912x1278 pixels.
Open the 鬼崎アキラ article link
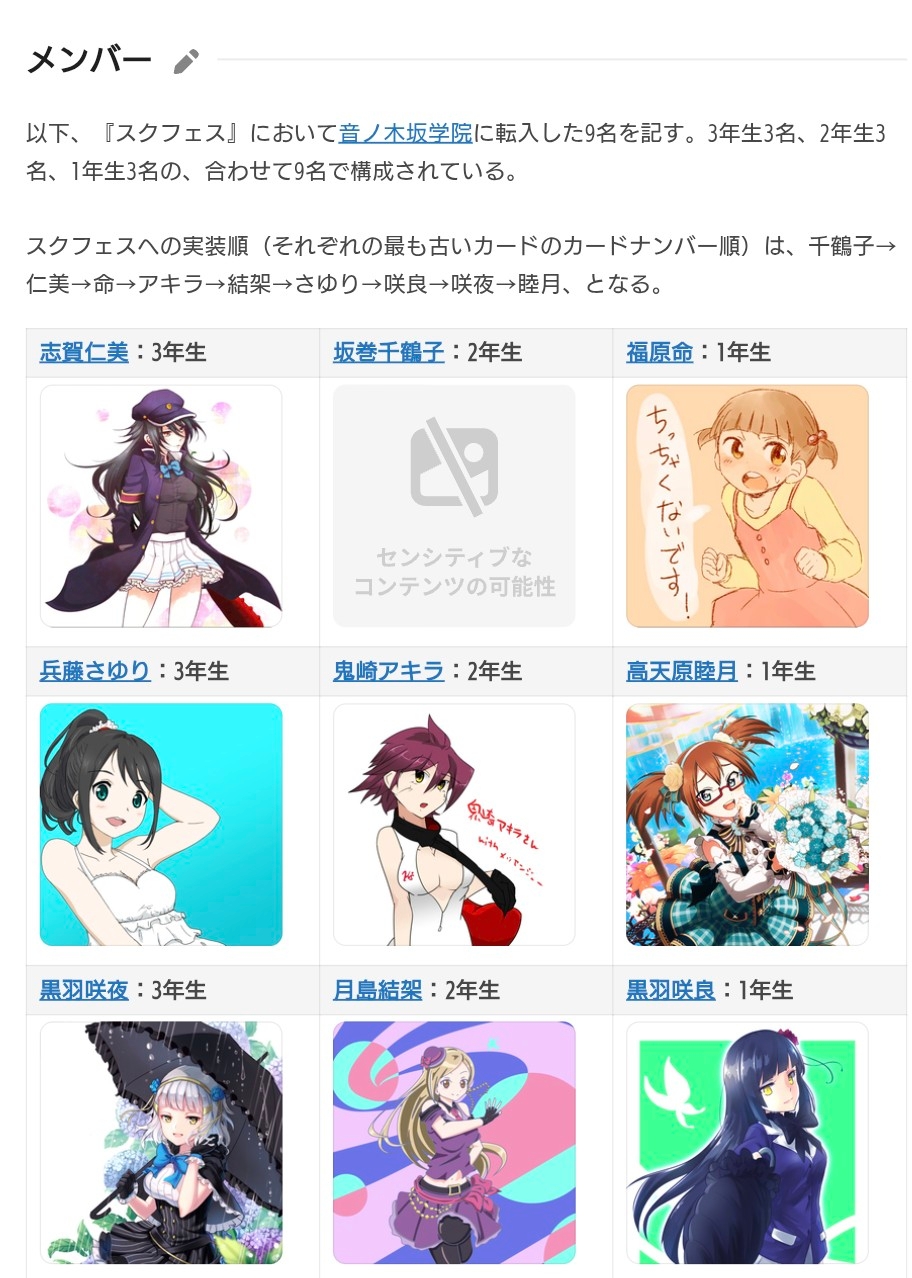point(389,671)
